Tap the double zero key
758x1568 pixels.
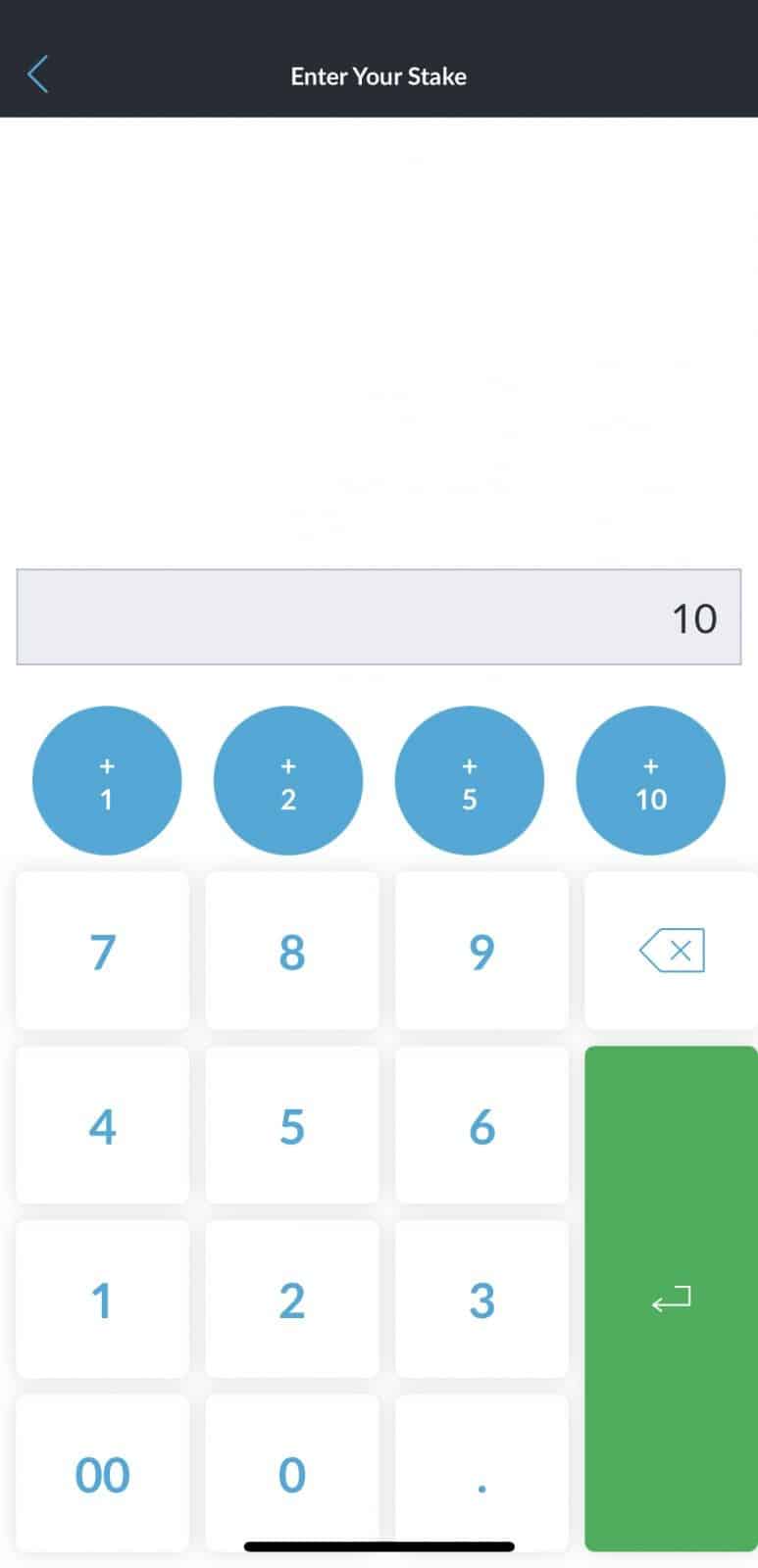pyautogui.click(x=103, y=1473)
